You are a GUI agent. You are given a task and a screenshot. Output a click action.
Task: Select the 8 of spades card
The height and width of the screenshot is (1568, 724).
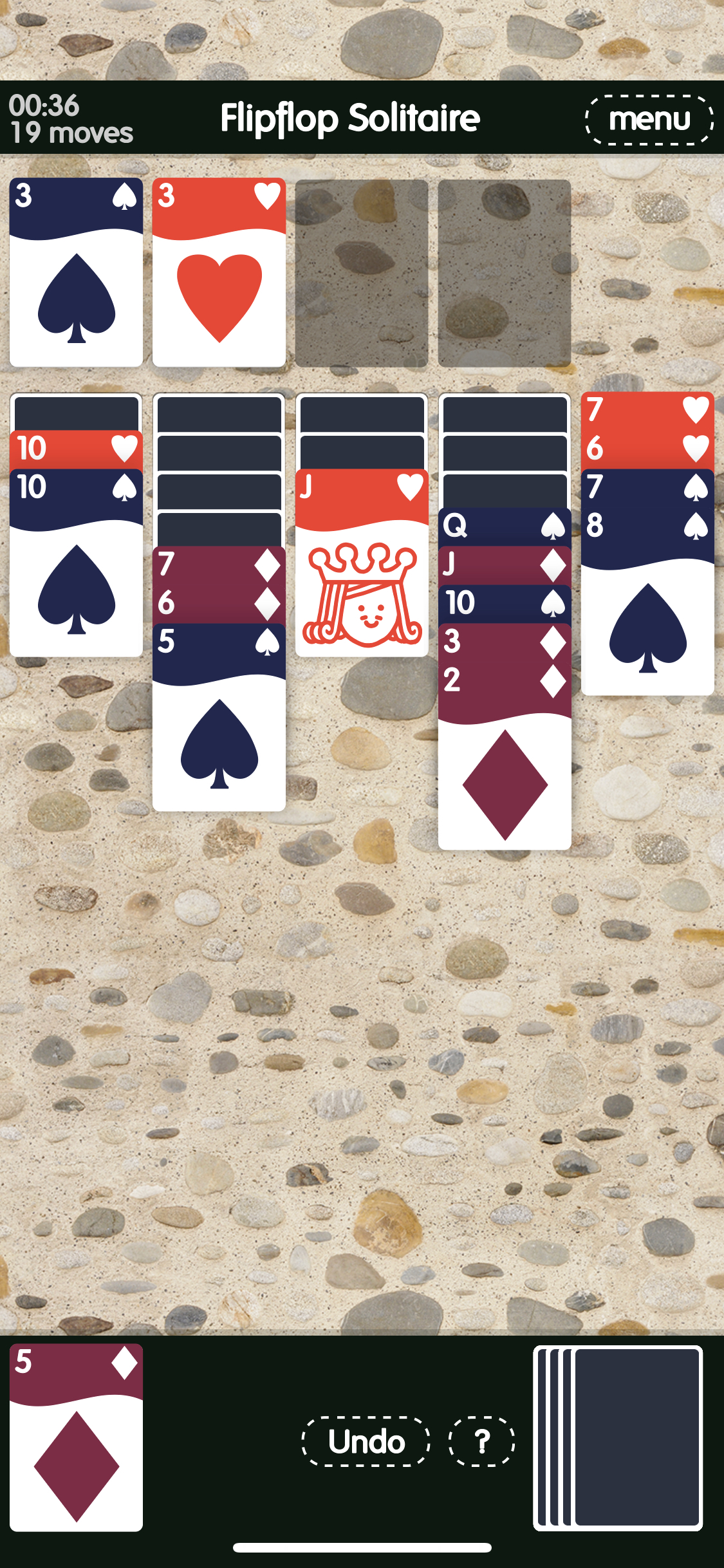647,602
